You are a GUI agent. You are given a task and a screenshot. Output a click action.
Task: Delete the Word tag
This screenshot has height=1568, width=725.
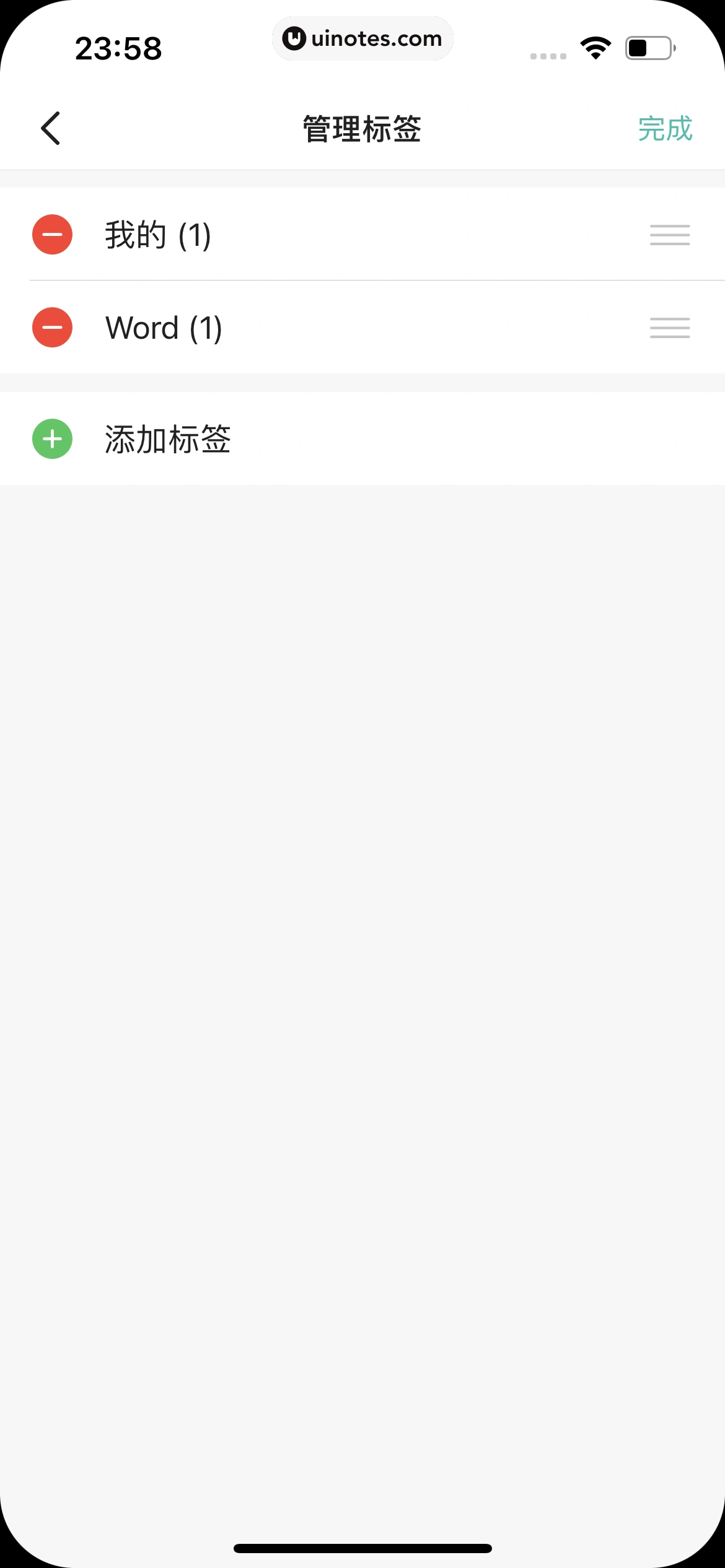pos(53,328)
